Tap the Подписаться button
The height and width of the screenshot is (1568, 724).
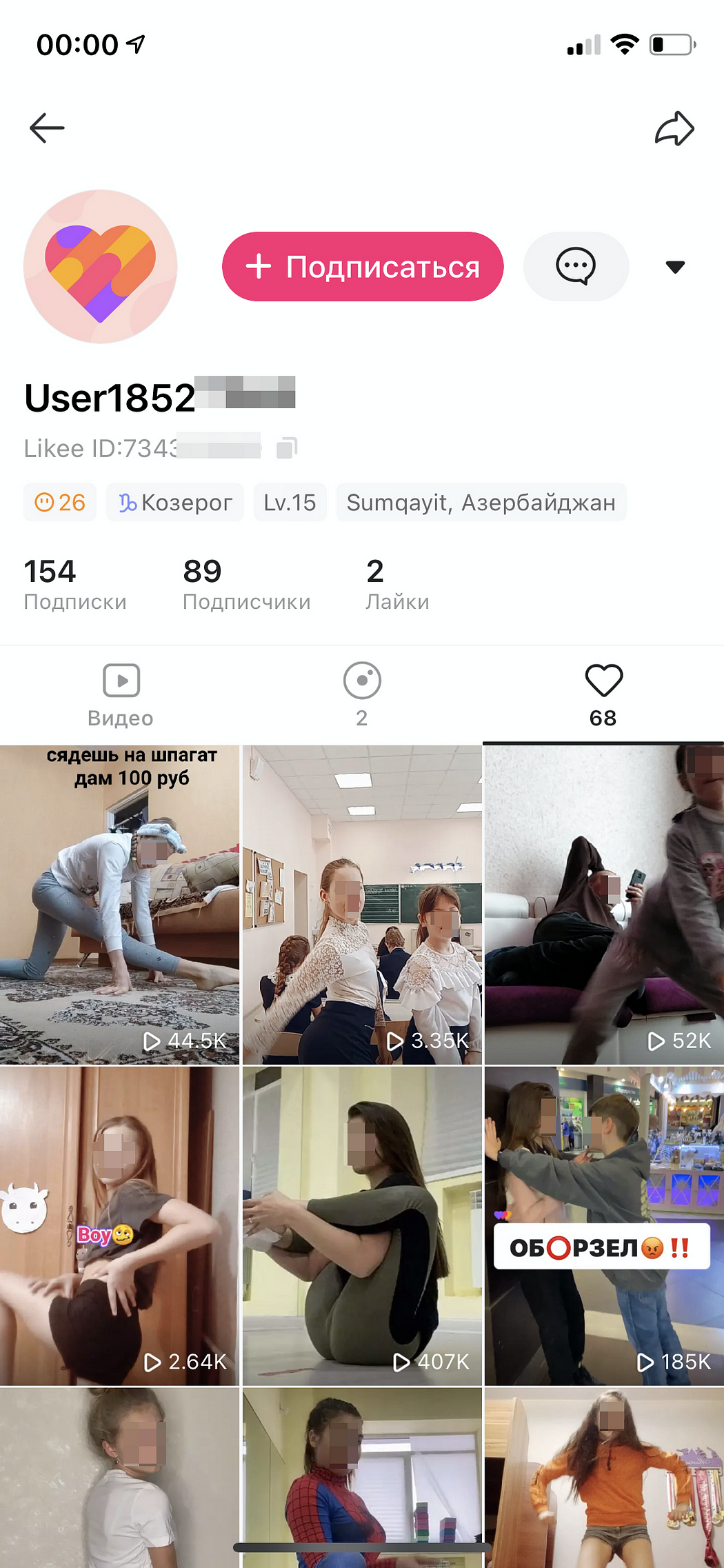[363, 267]
